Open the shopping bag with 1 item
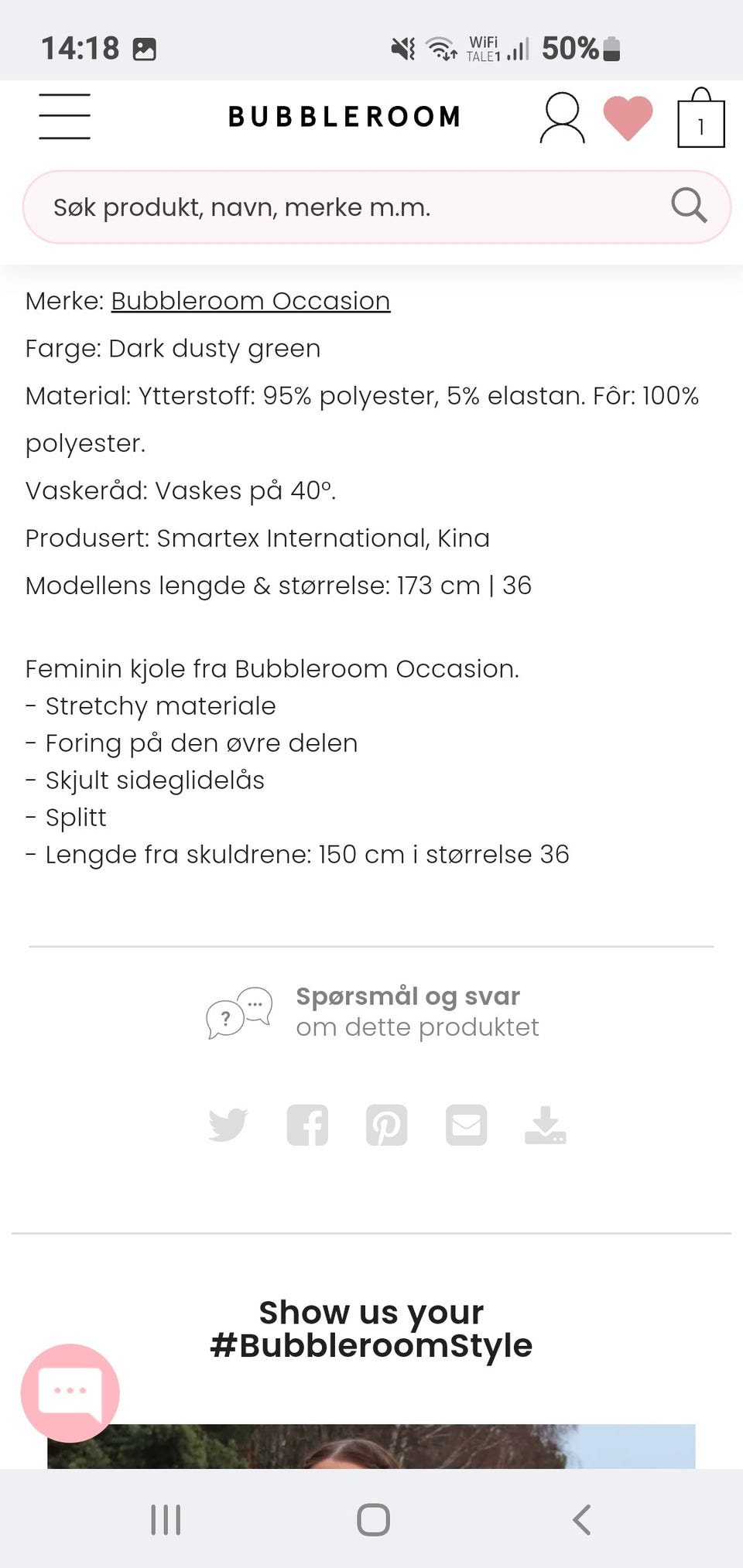 [x=699, y=118]
